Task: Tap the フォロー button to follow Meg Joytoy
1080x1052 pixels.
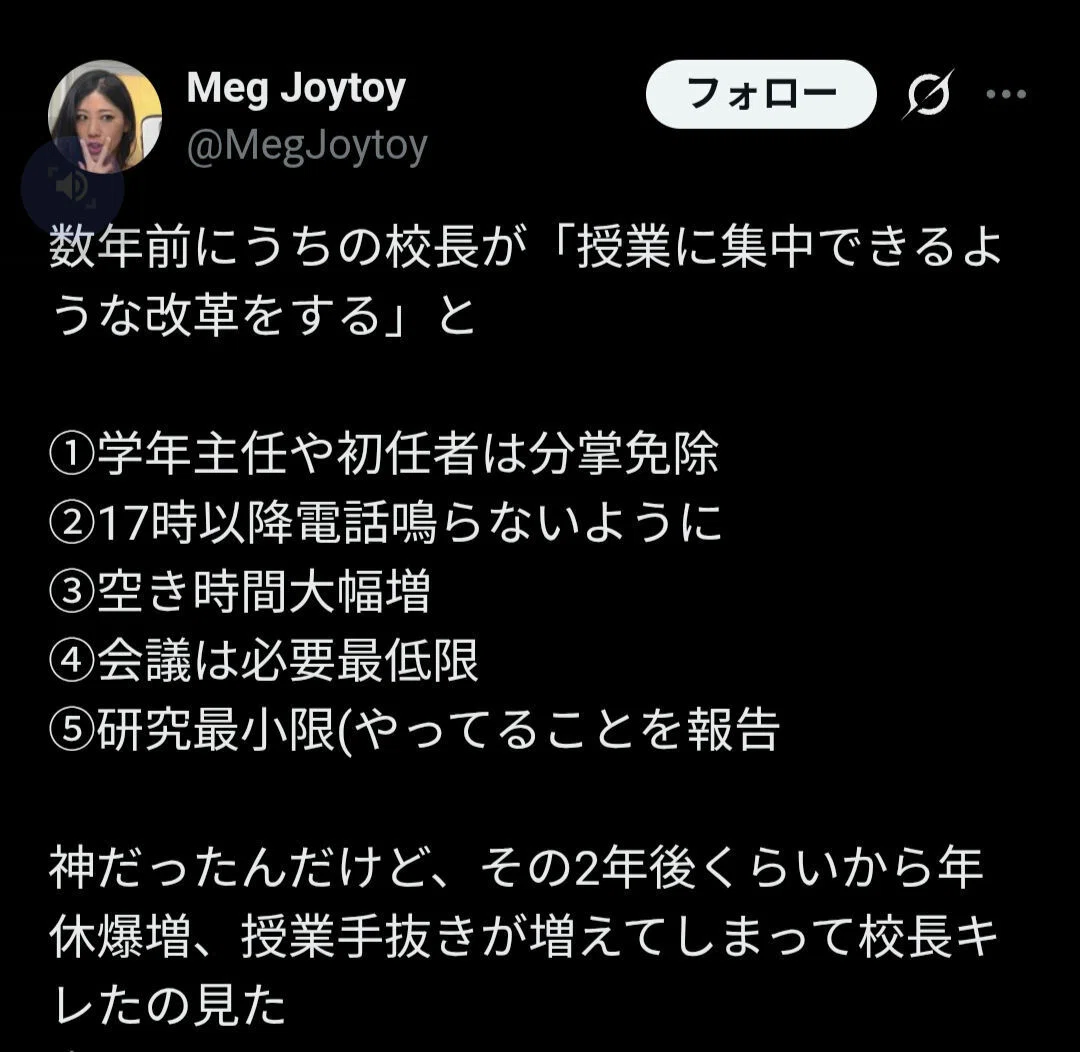Action: (x=760, y=94)
